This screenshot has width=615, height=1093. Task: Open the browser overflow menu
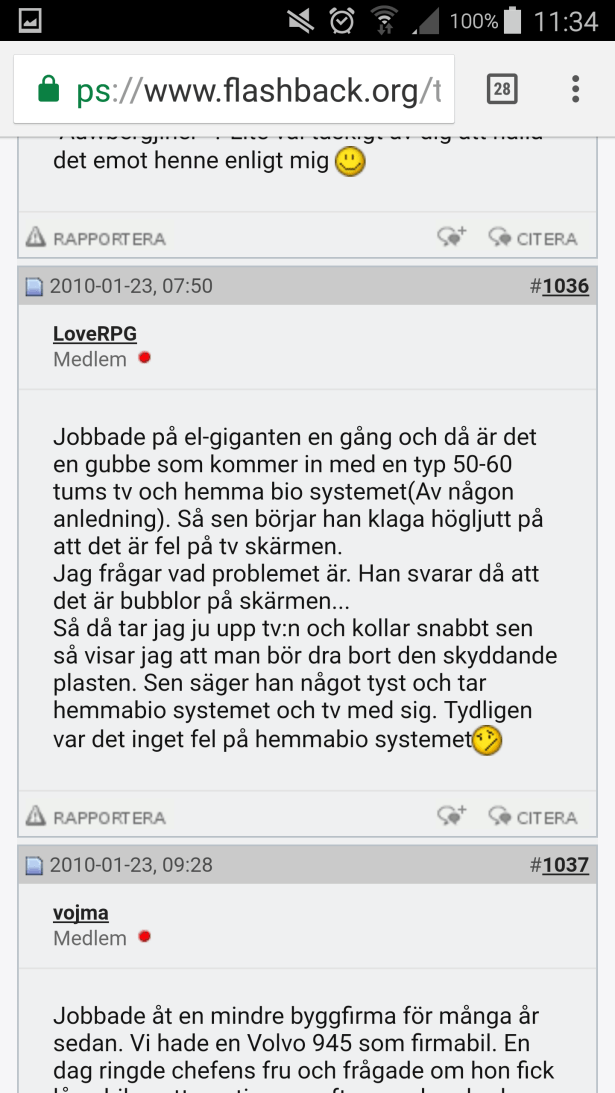(576, 90)
